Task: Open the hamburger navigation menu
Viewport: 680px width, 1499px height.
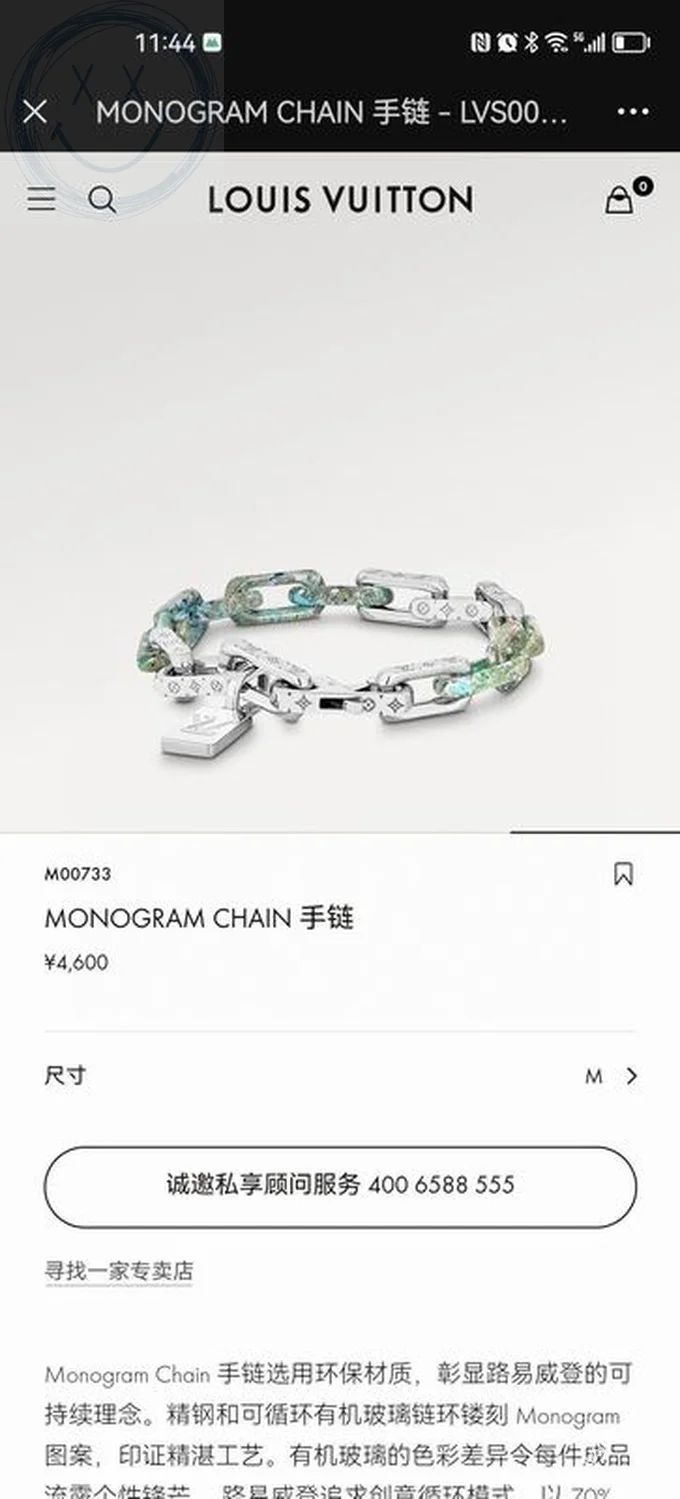Action: [x=41, y=199]
